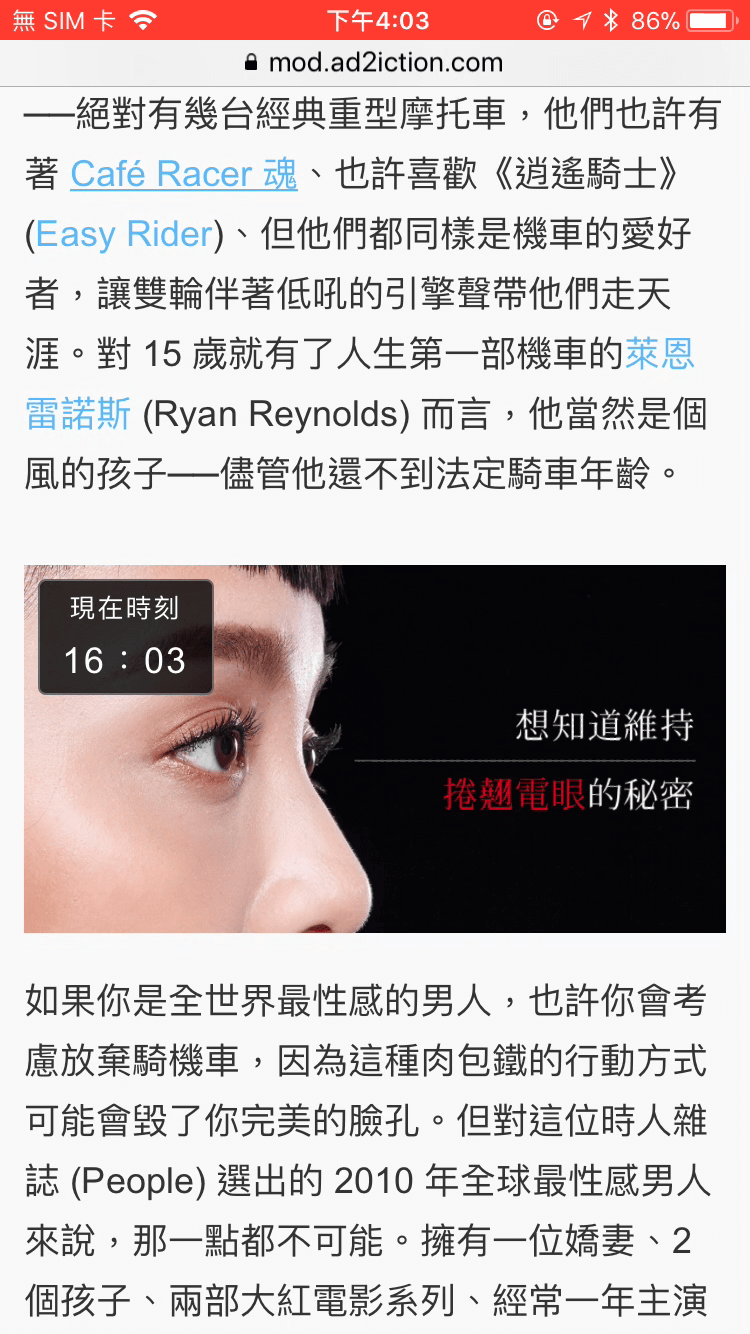Open the 萊恩雷諾斯 link
Image resolution: width=750 pixels, height=1334 pixels.
660,354
